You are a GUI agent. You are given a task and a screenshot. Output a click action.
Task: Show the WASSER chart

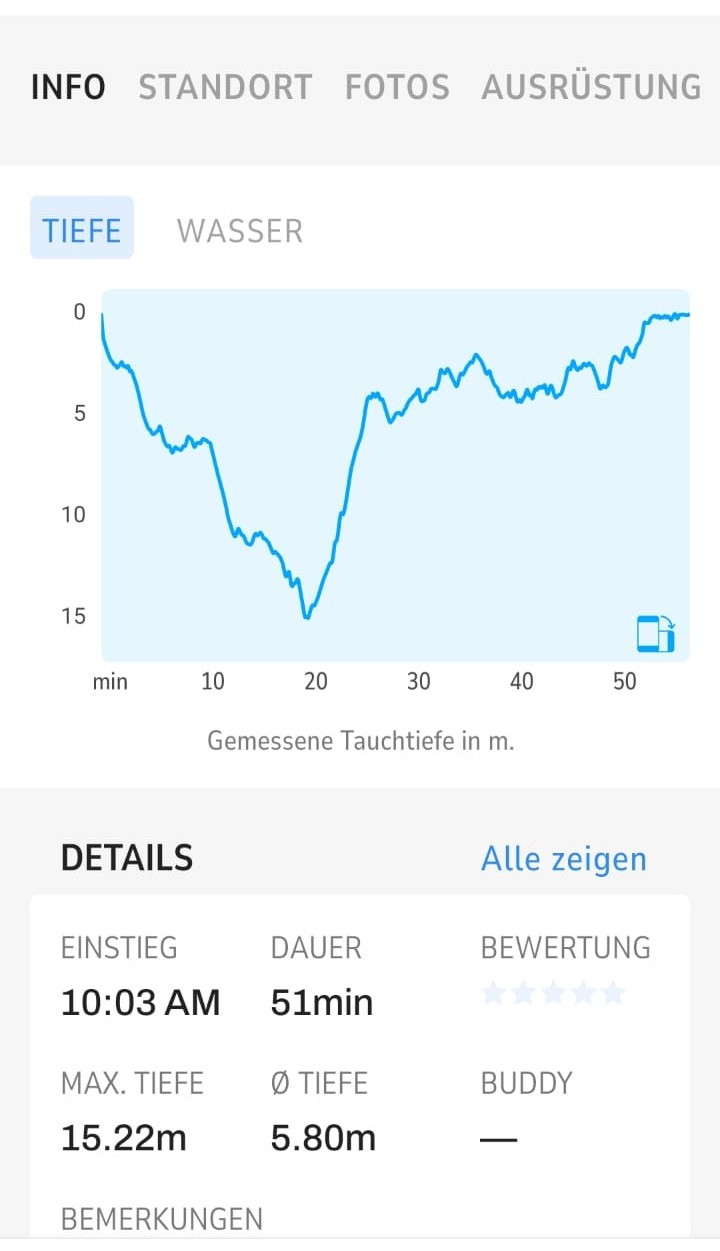240,231
